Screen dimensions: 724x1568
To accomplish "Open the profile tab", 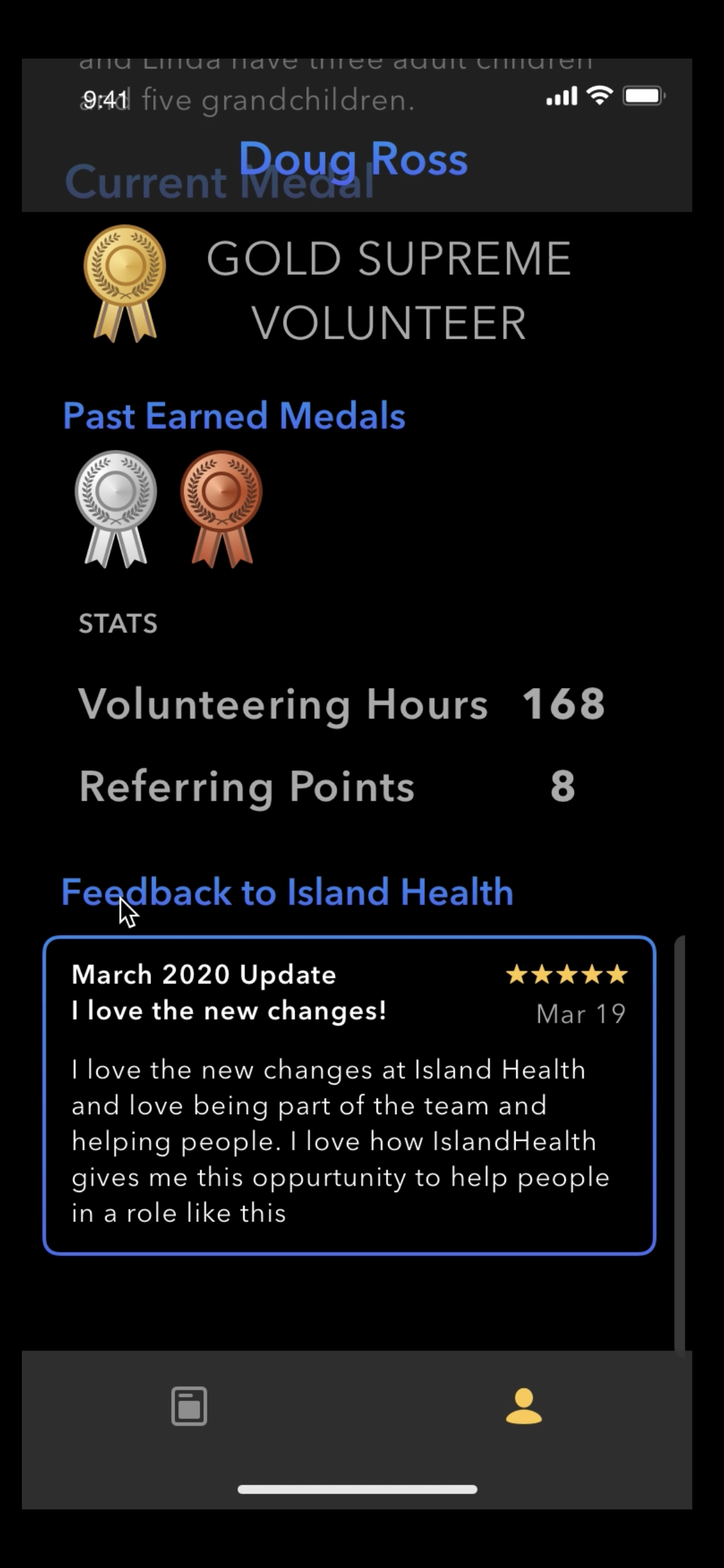I will [x=523, y=1406].
